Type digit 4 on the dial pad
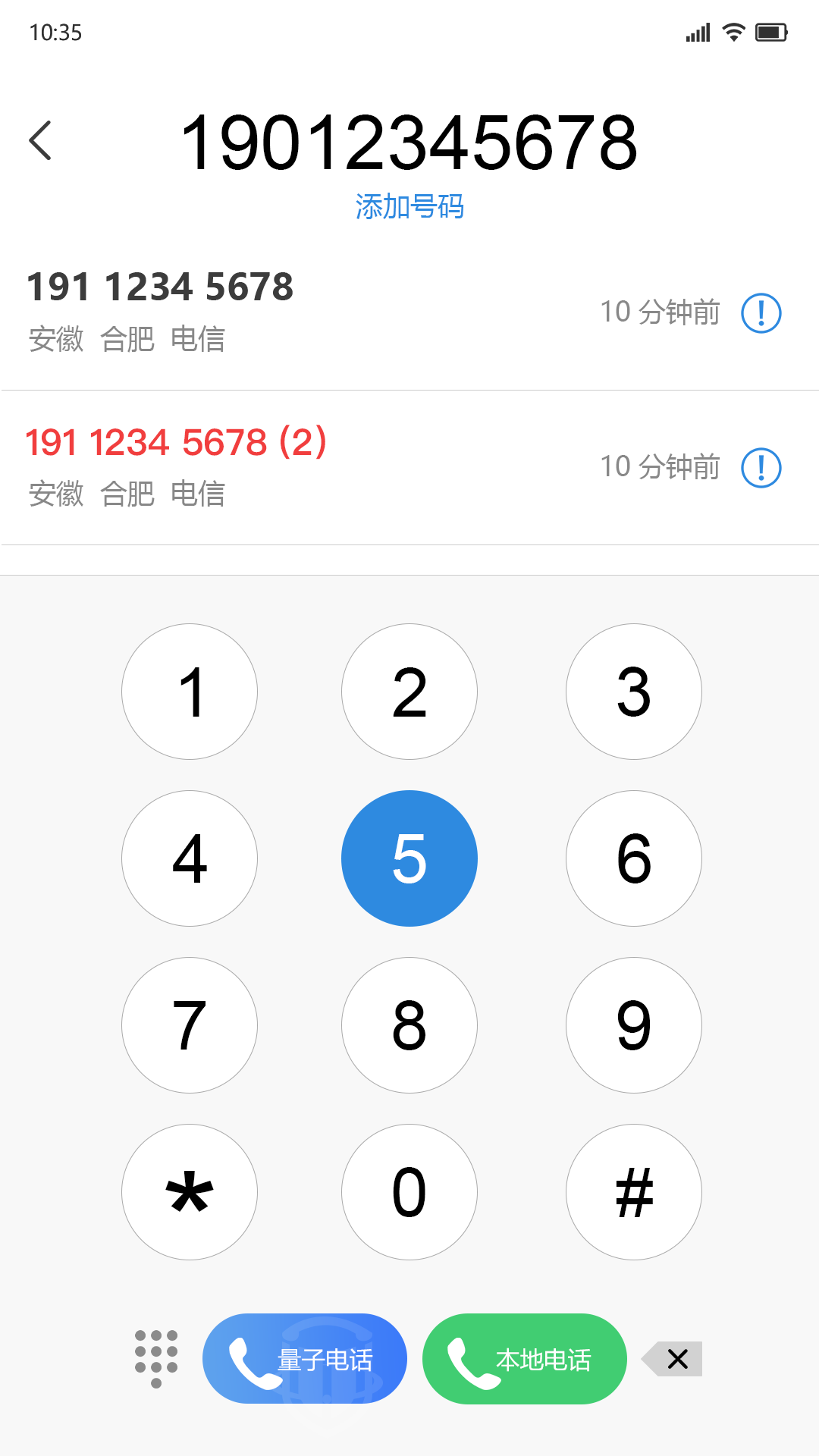Image resolution: width=819 pixels, height=1456 pixels. tap(190, 858)
